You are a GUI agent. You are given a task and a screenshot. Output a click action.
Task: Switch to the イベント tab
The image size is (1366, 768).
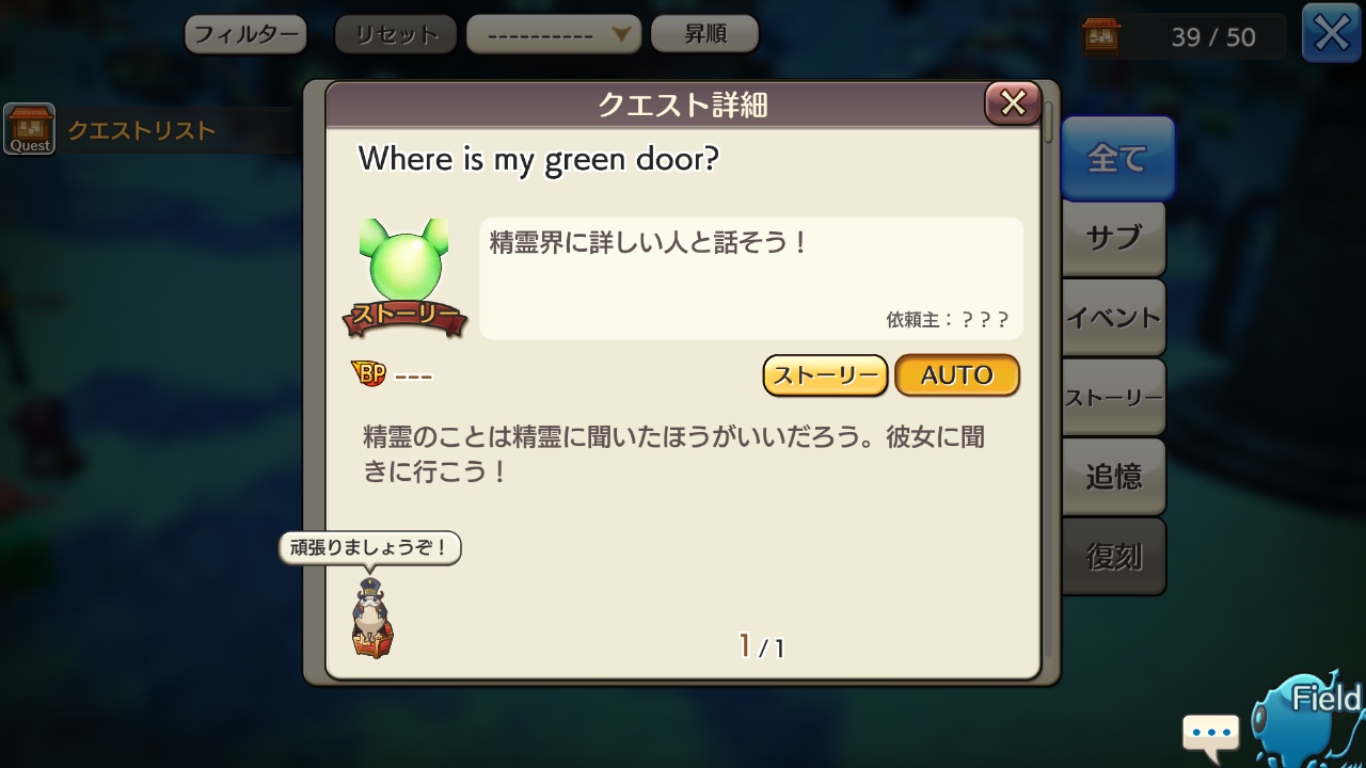1114,318
